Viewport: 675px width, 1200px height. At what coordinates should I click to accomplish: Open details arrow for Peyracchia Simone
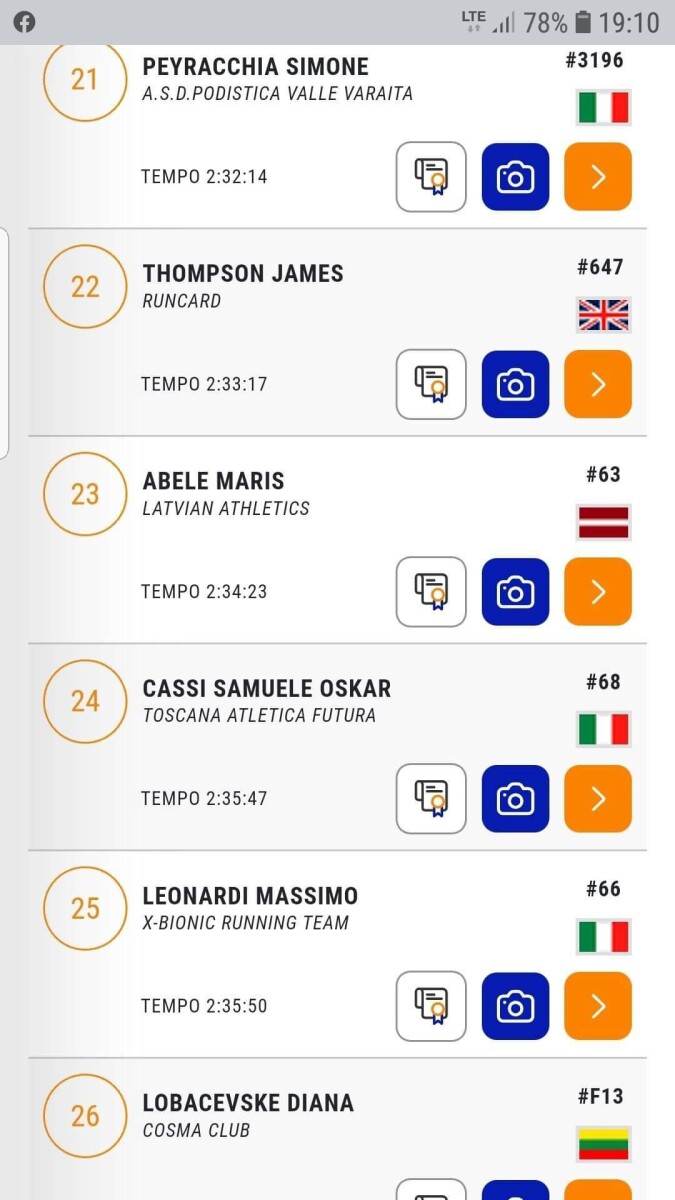(598, 177)
